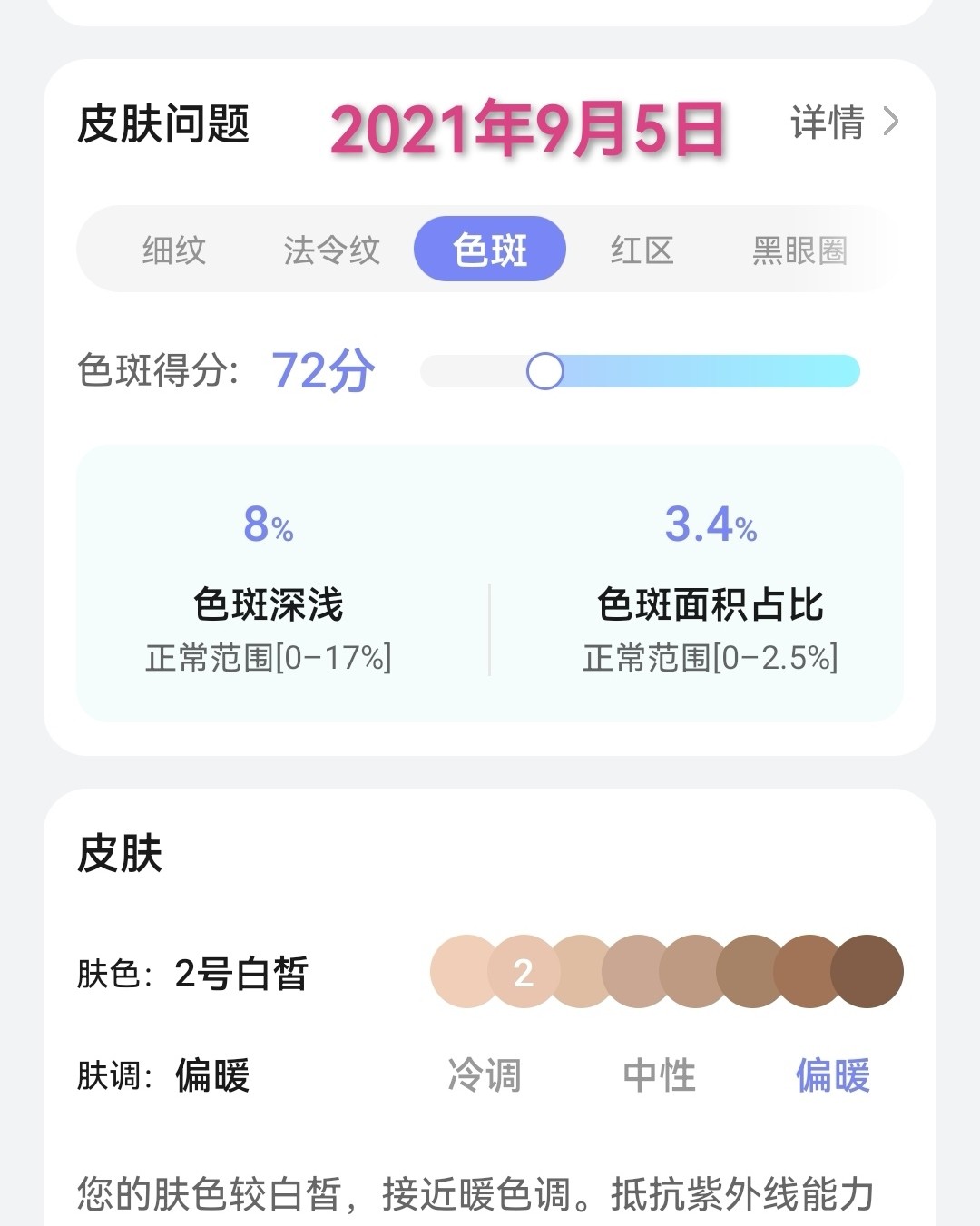Select the darkest skin tone swatch
Viewport: 980px width, 1226px height.
(867, 973)
